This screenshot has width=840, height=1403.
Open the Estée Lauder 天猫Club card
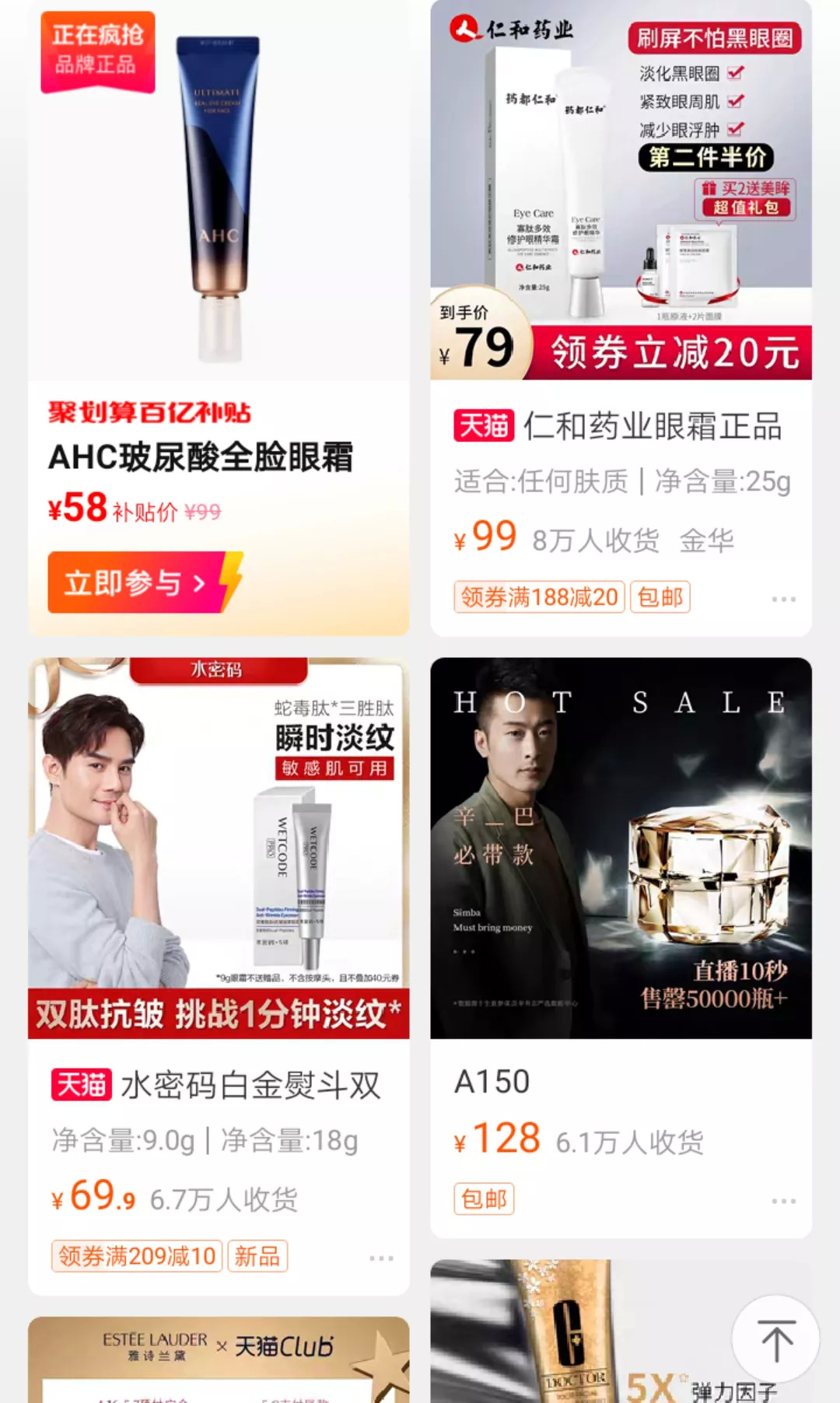[x=218, y=1359]
